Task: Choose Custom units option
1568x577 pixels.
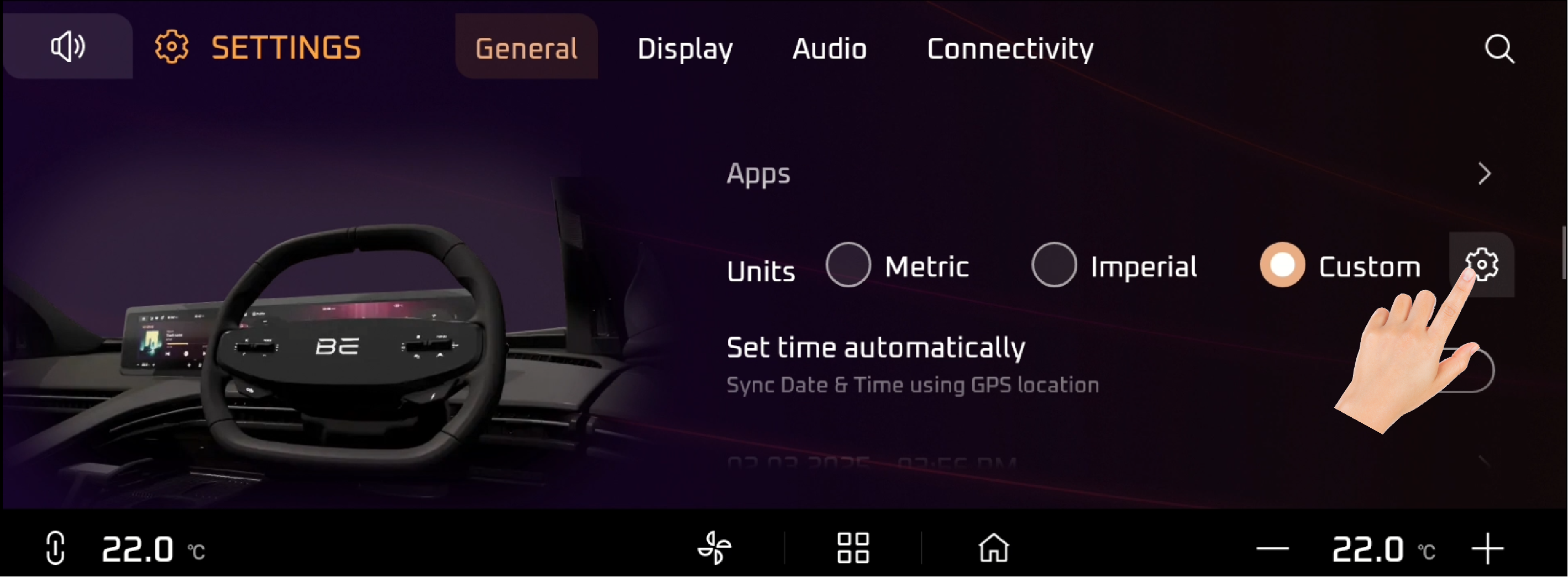Action: coord(1282,265)
